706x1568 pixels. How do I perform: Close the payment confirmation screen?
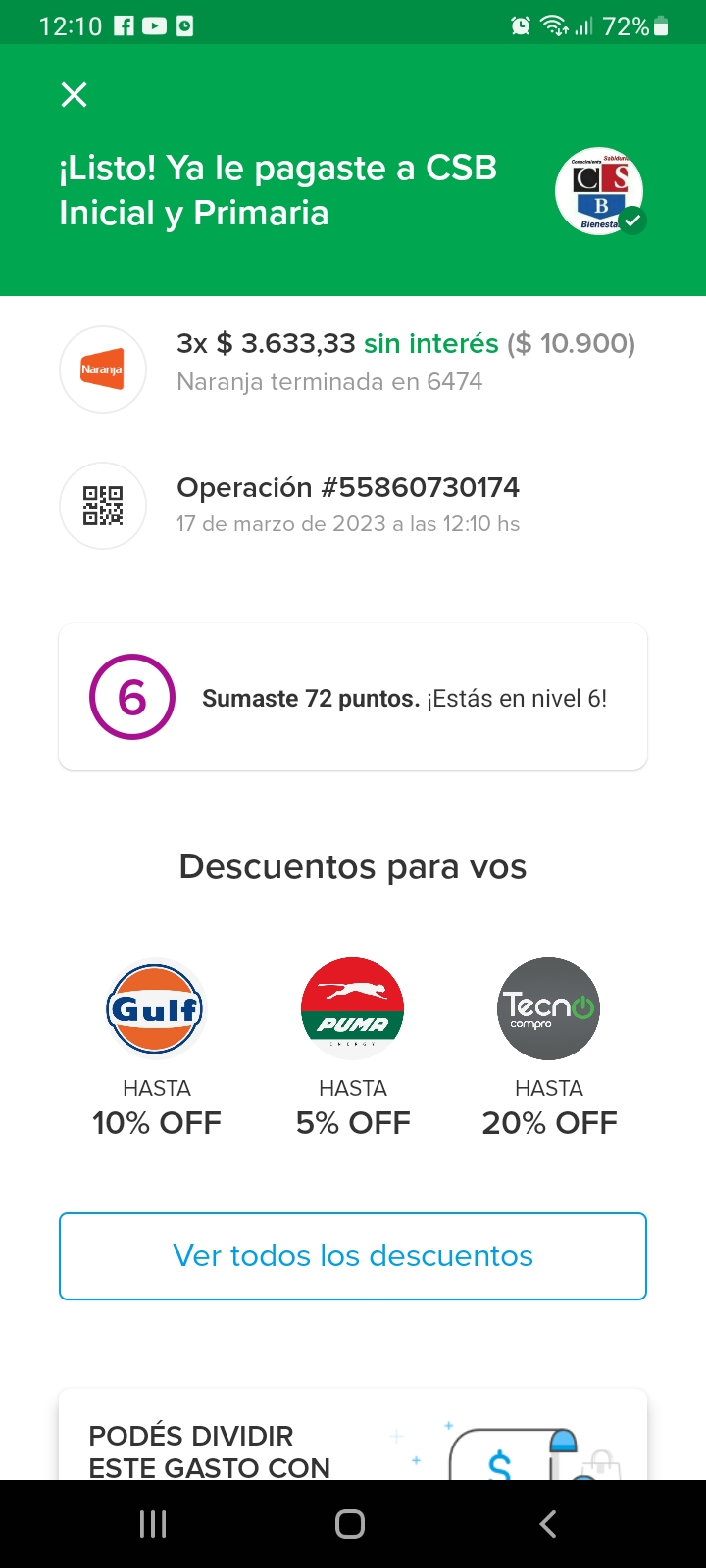click(75, 95)
